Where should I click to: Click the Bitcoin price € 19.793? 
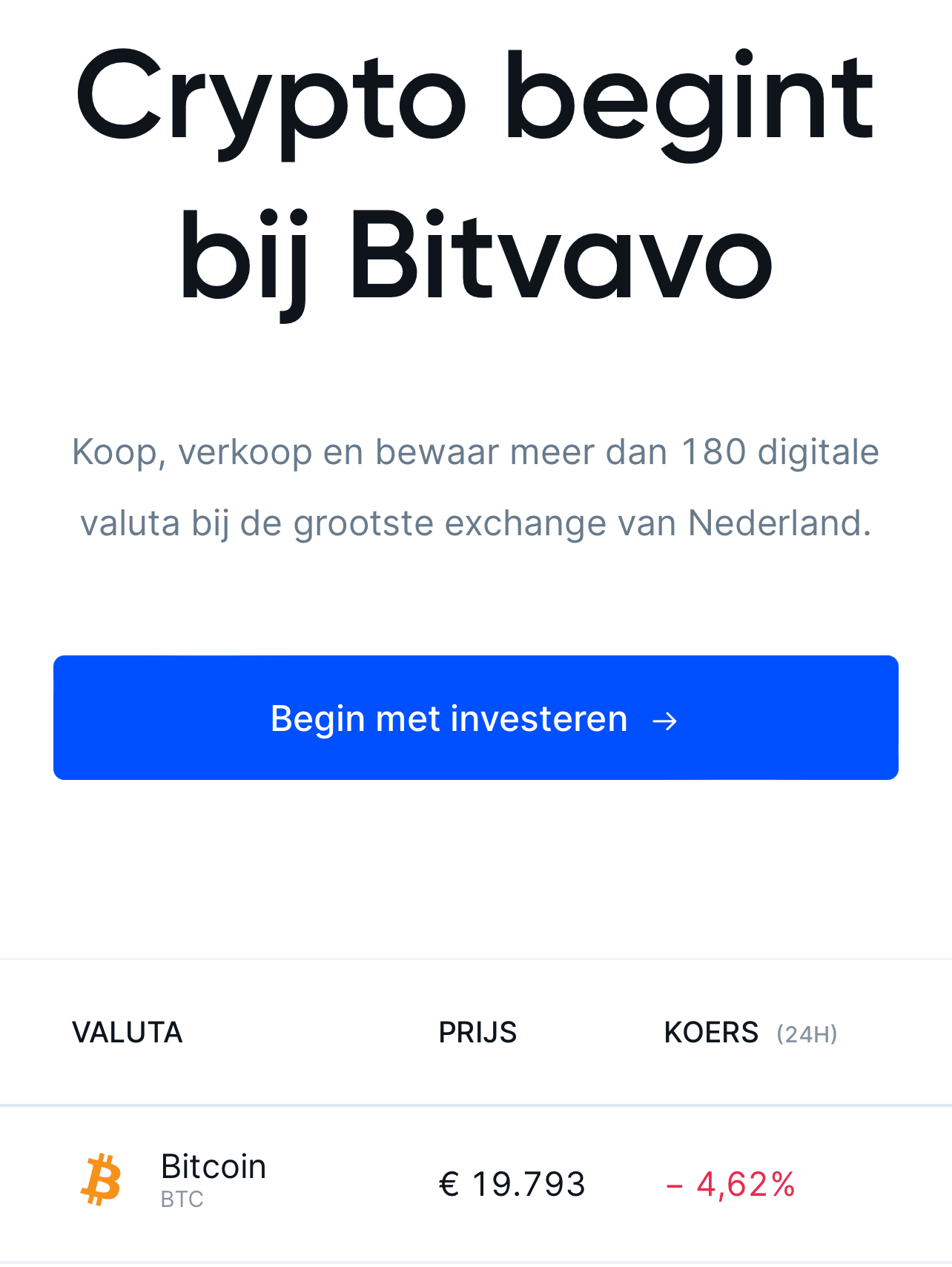pyautogui.click(x=512, y=1183)
